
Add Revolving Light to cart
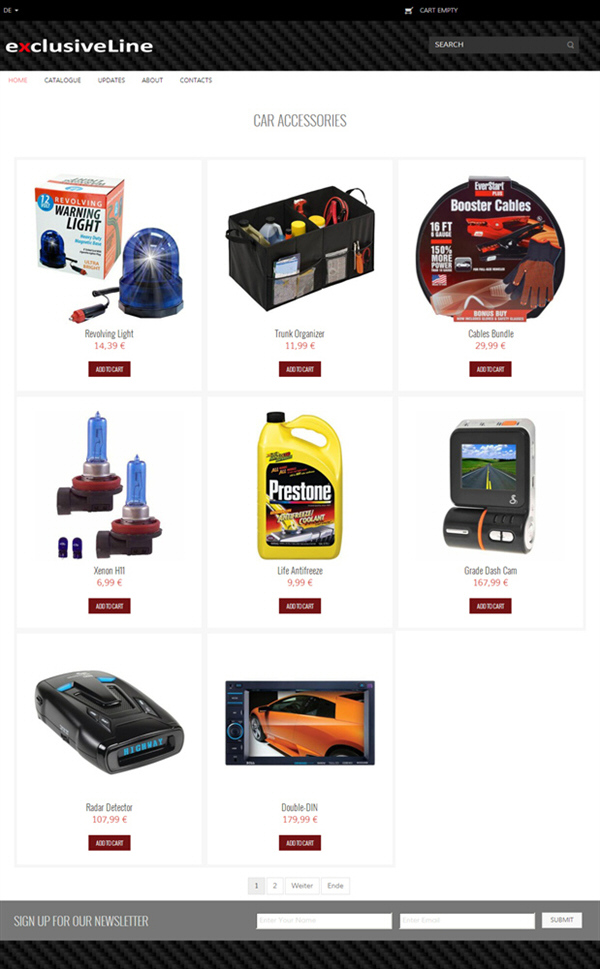pos(109,369)
